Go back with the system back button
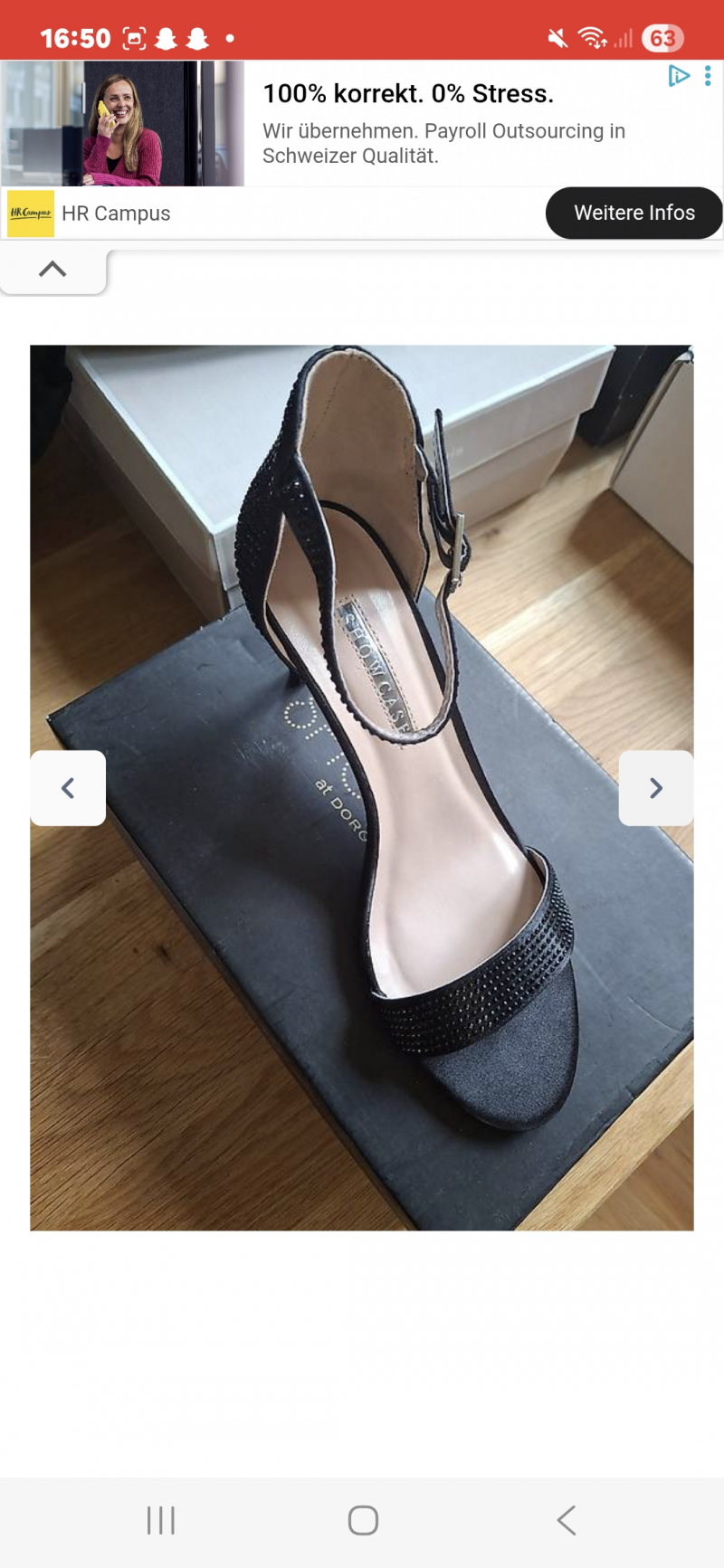 (567, 1520)
